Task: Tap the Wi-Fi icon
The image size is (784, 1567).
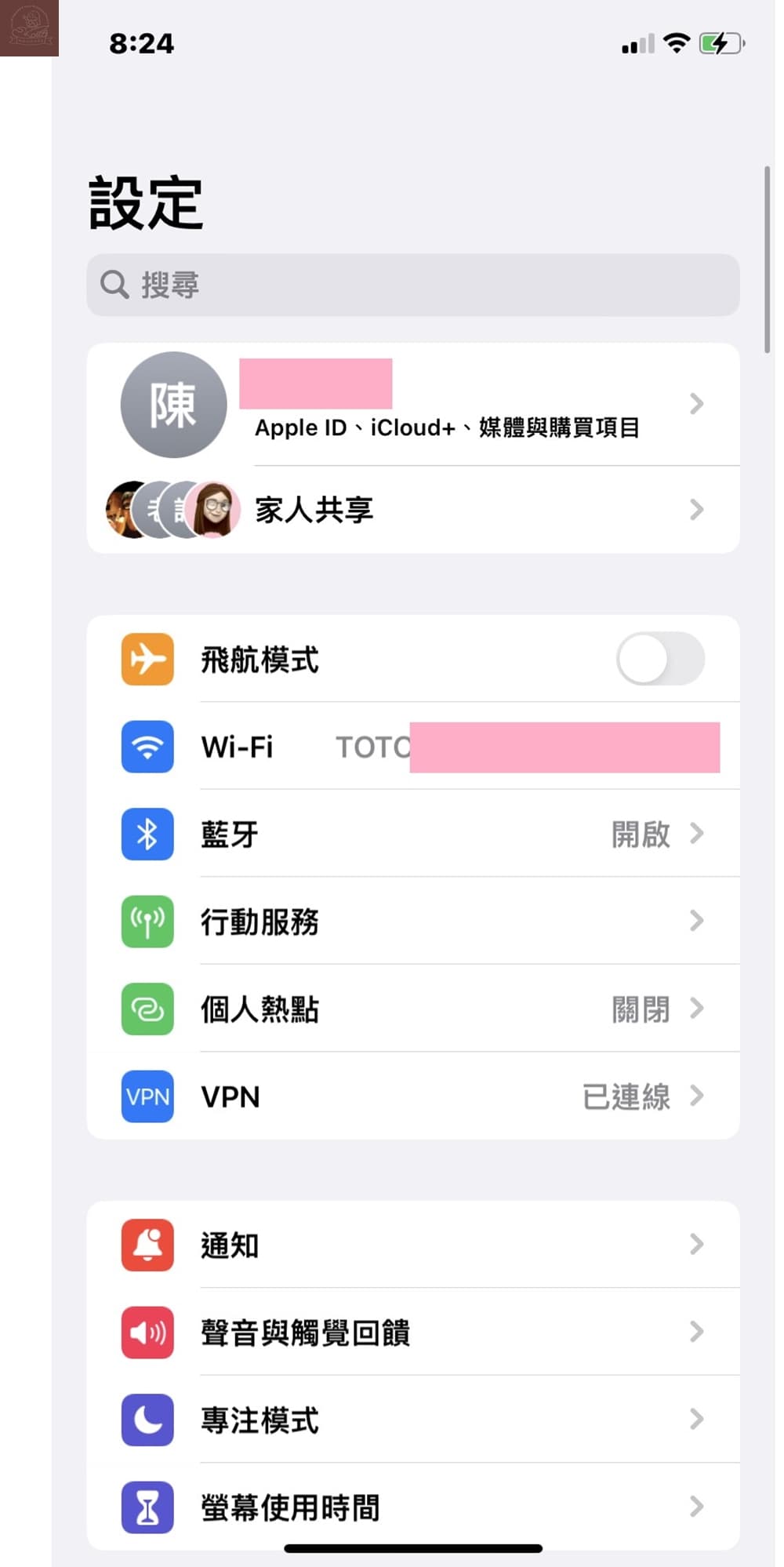Action: 147,747
